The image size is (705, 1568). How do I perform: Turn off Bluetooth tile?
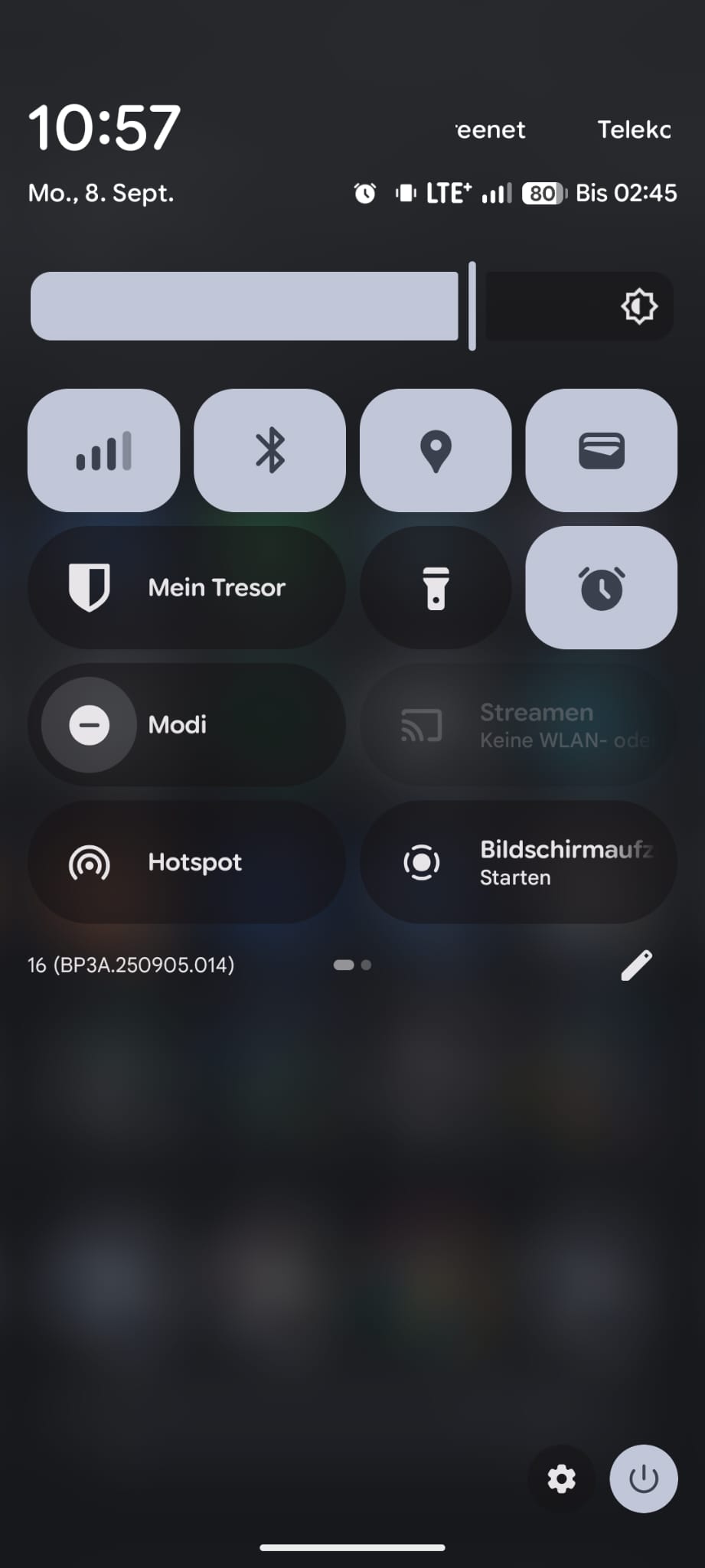(269, 450)
